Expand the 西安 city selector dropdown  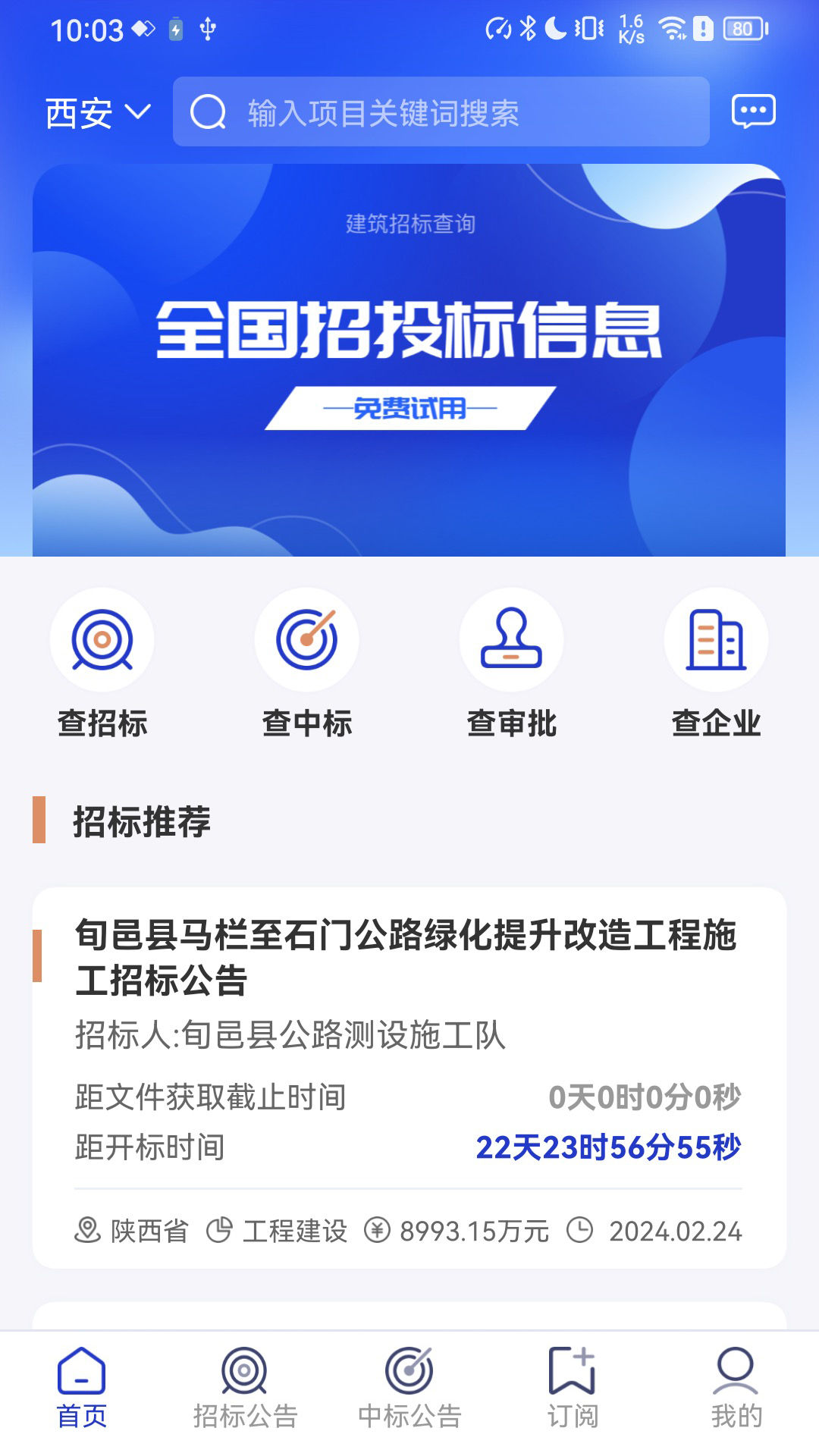97,113
